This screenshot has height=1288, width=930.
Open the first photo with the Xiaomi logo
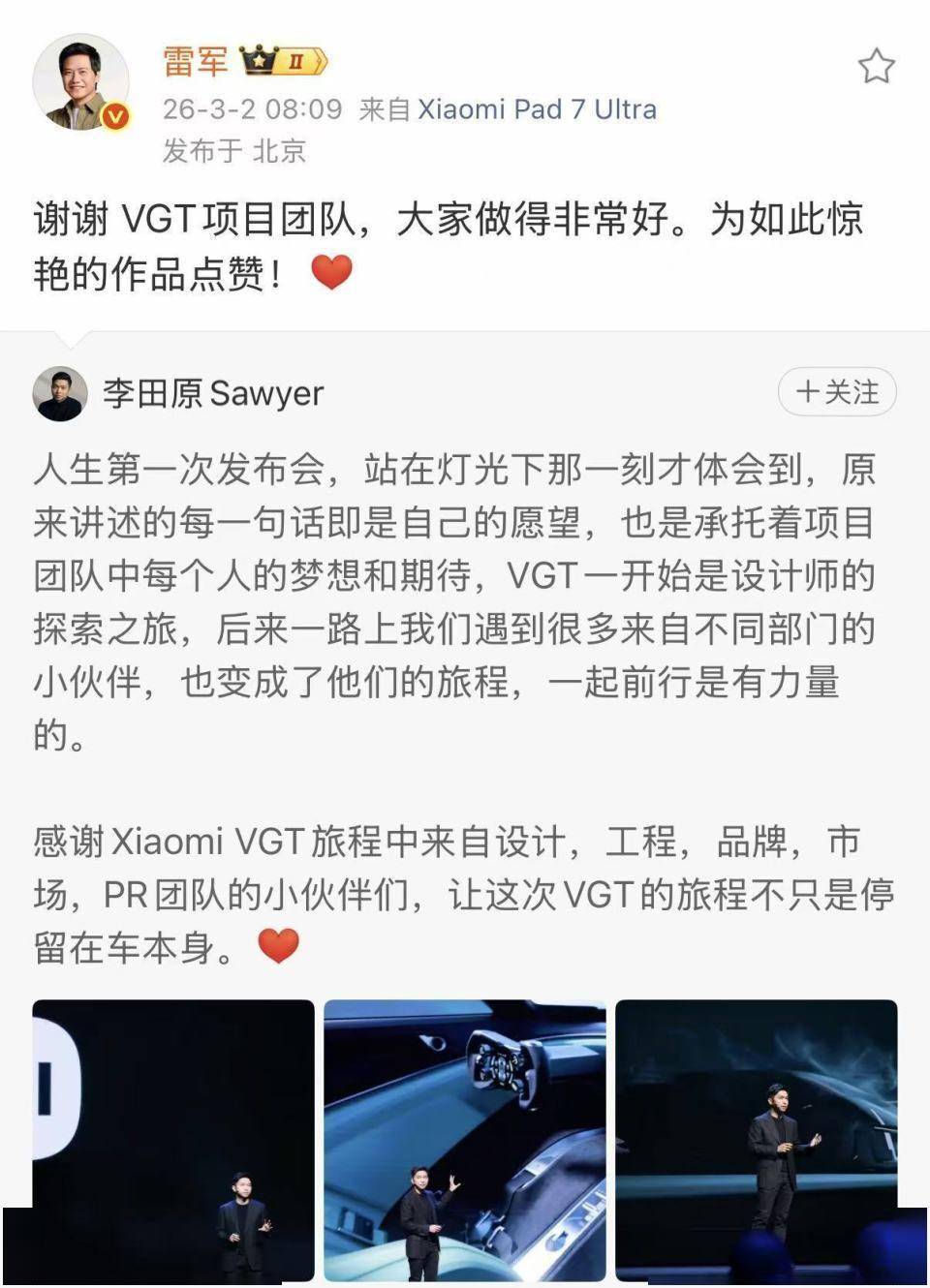point(173,1139)
